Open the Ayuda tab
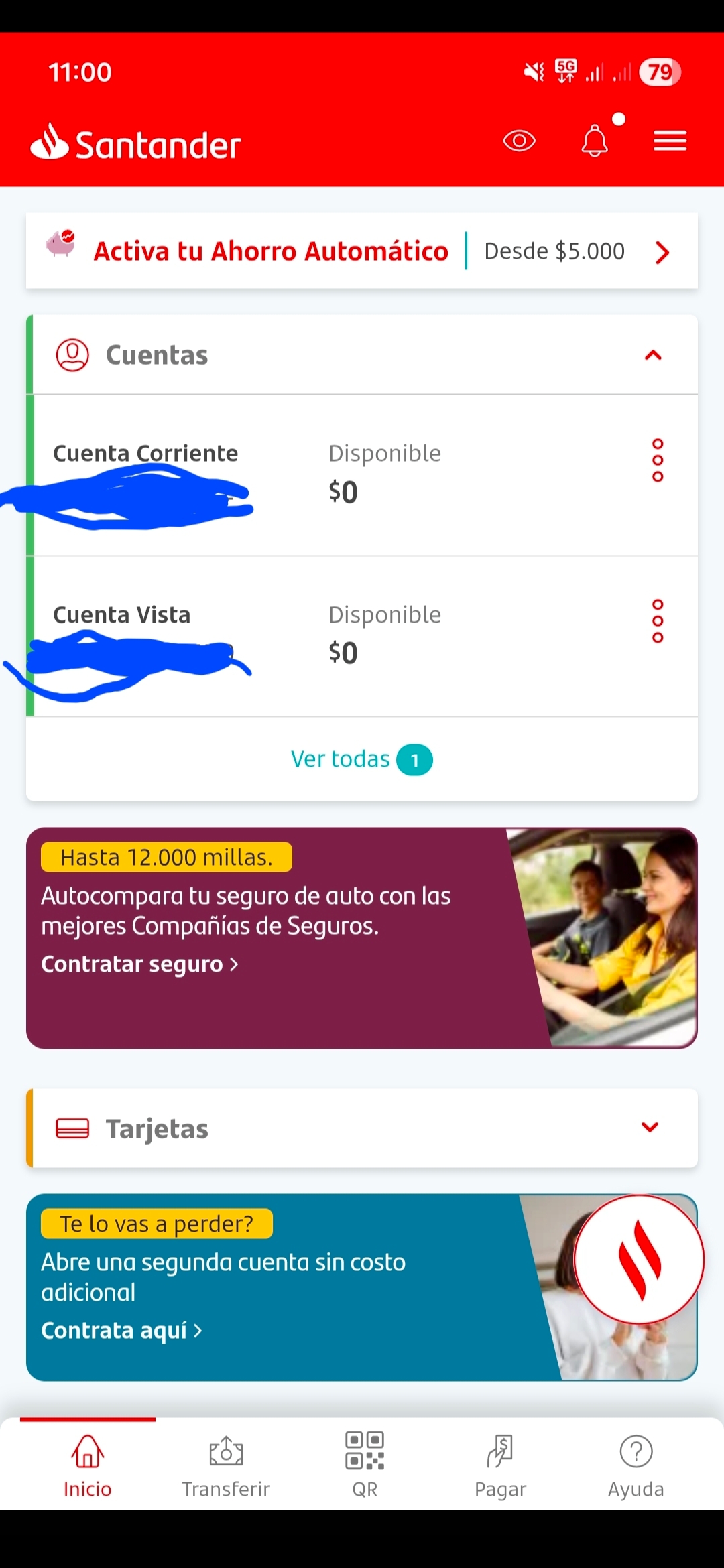 636,1465
